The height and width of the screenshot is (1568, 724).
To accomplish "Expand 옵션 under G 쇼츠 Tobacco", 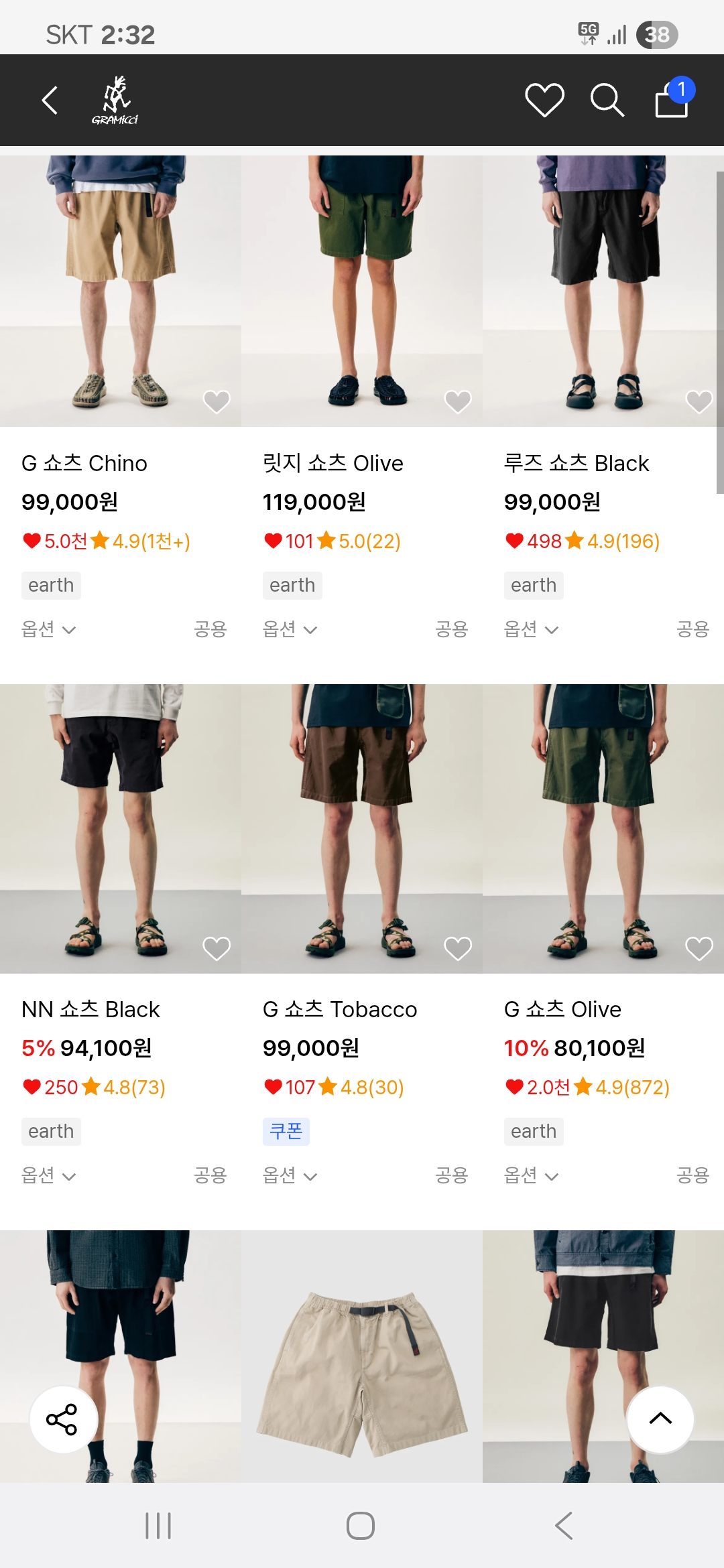I will click(x=290, y=1175).
